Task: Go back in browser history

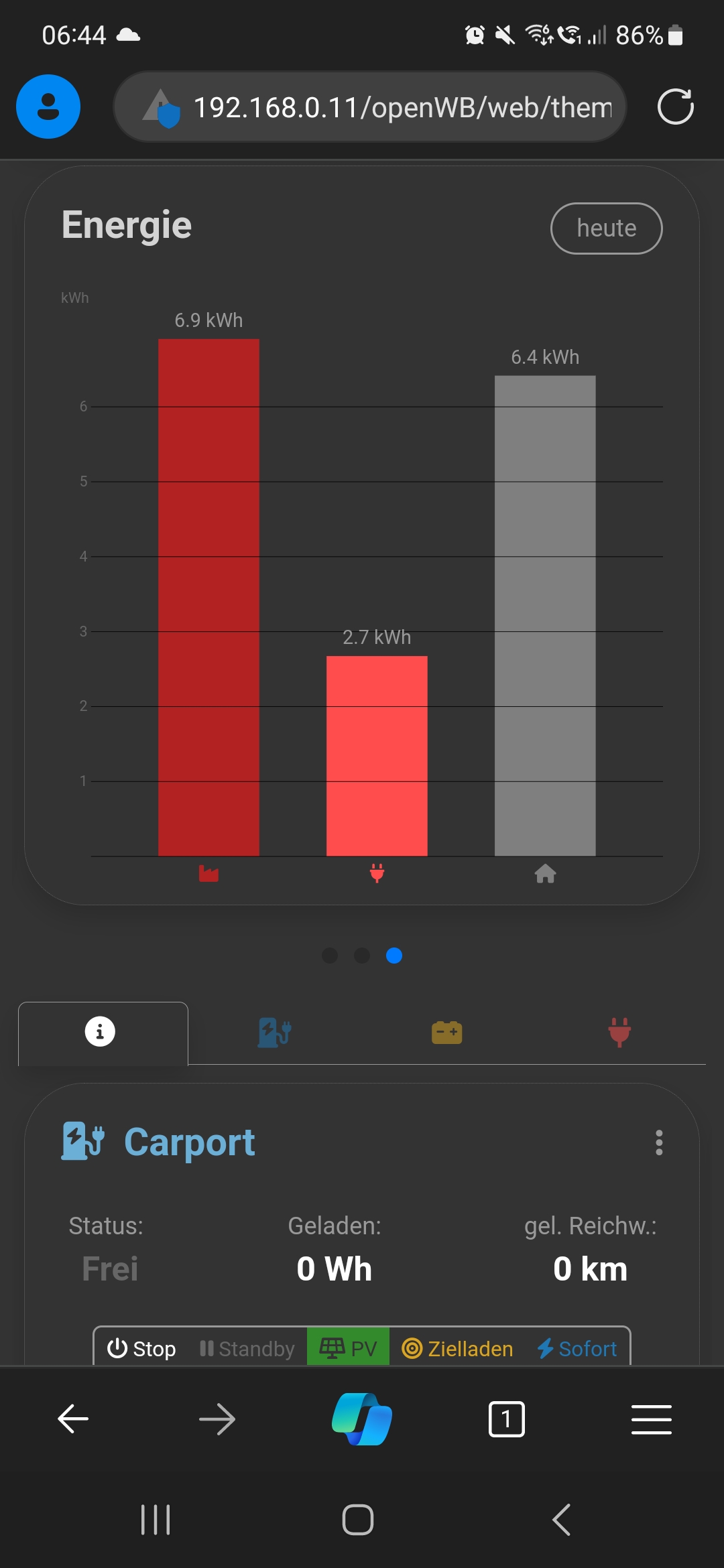Action: click(x=73, y=1419)
